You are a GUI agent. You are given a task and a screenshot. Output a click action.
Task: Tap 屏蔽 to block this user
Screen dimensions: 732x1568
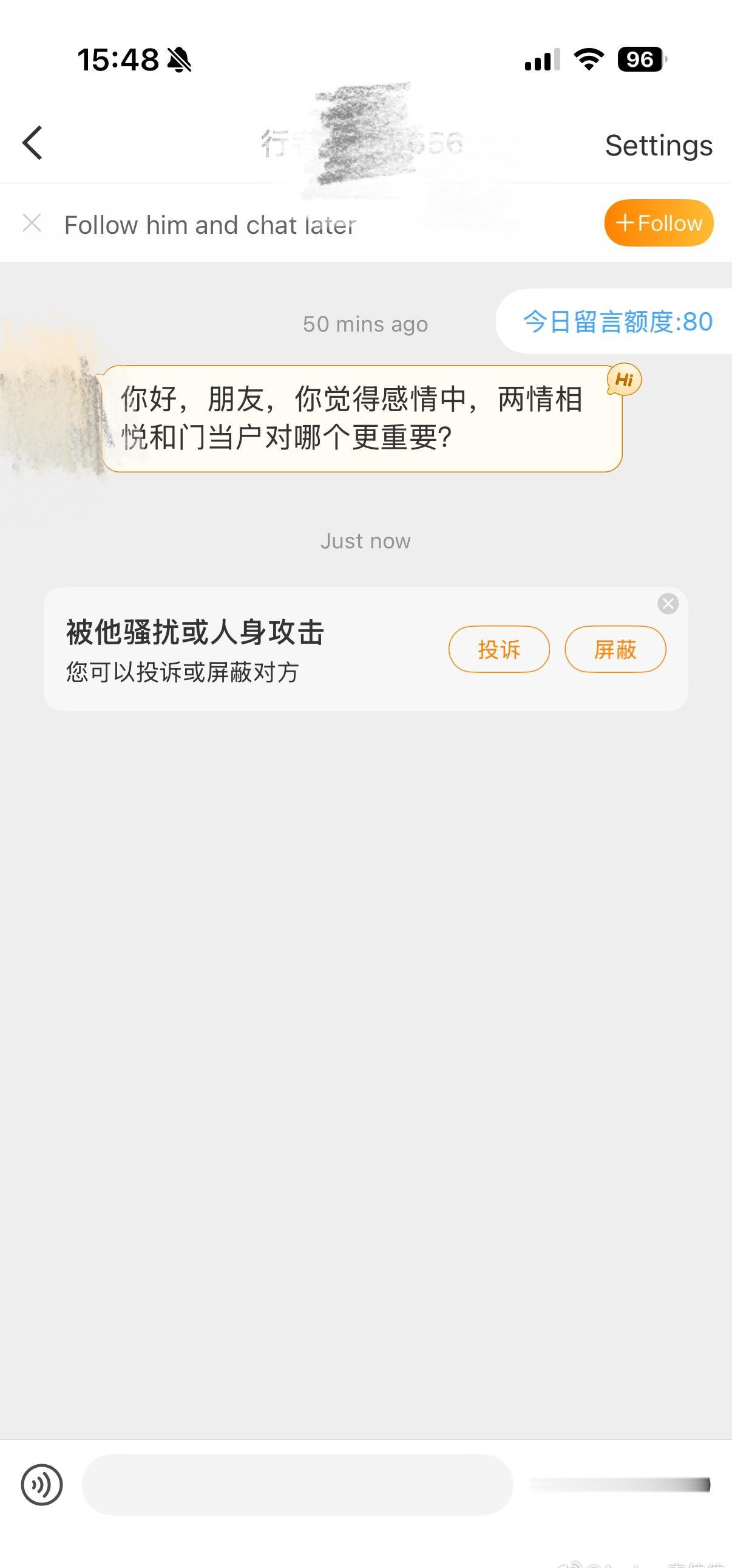[x=615, y=649]
